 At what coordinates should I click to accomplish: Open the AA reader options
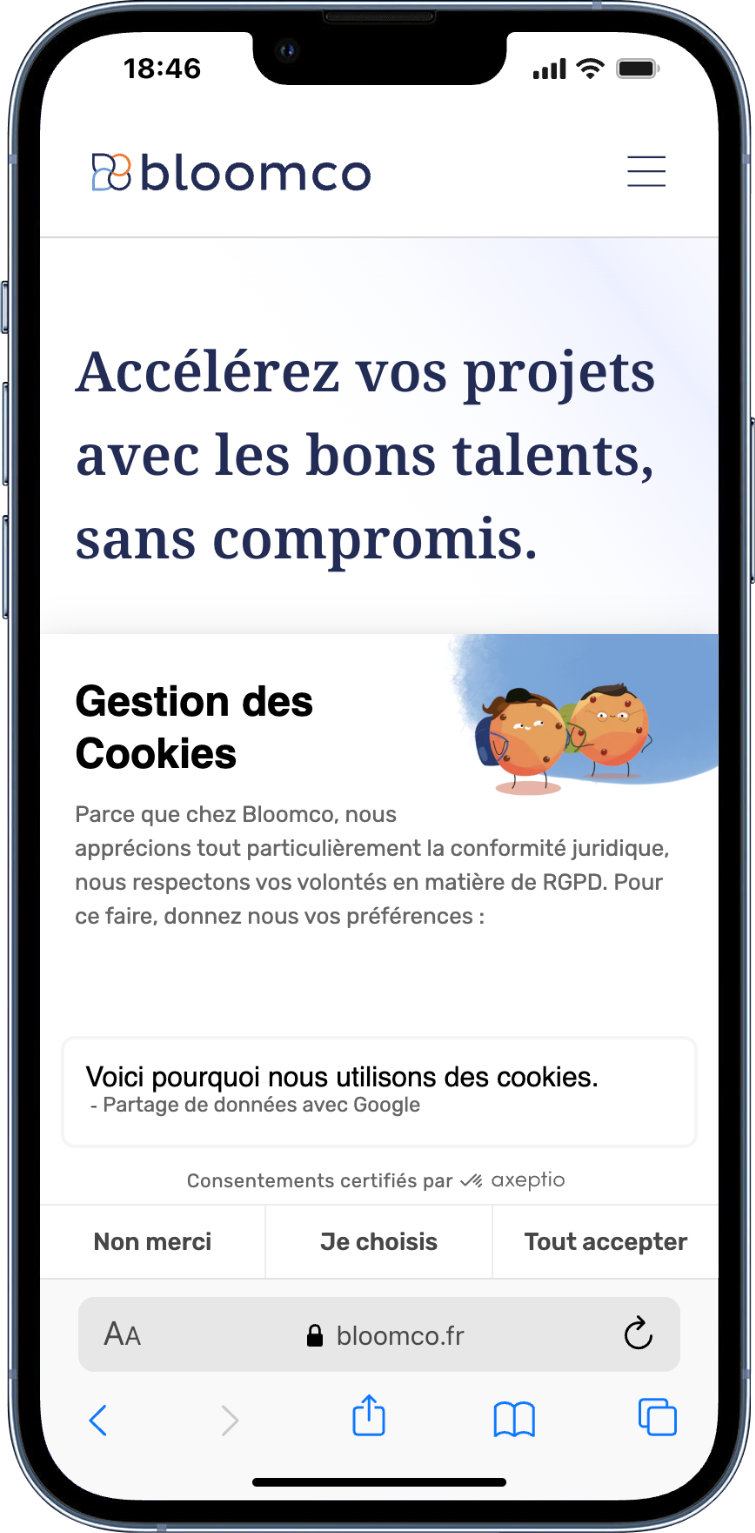pyautogui.click(x=122, y=1334)
